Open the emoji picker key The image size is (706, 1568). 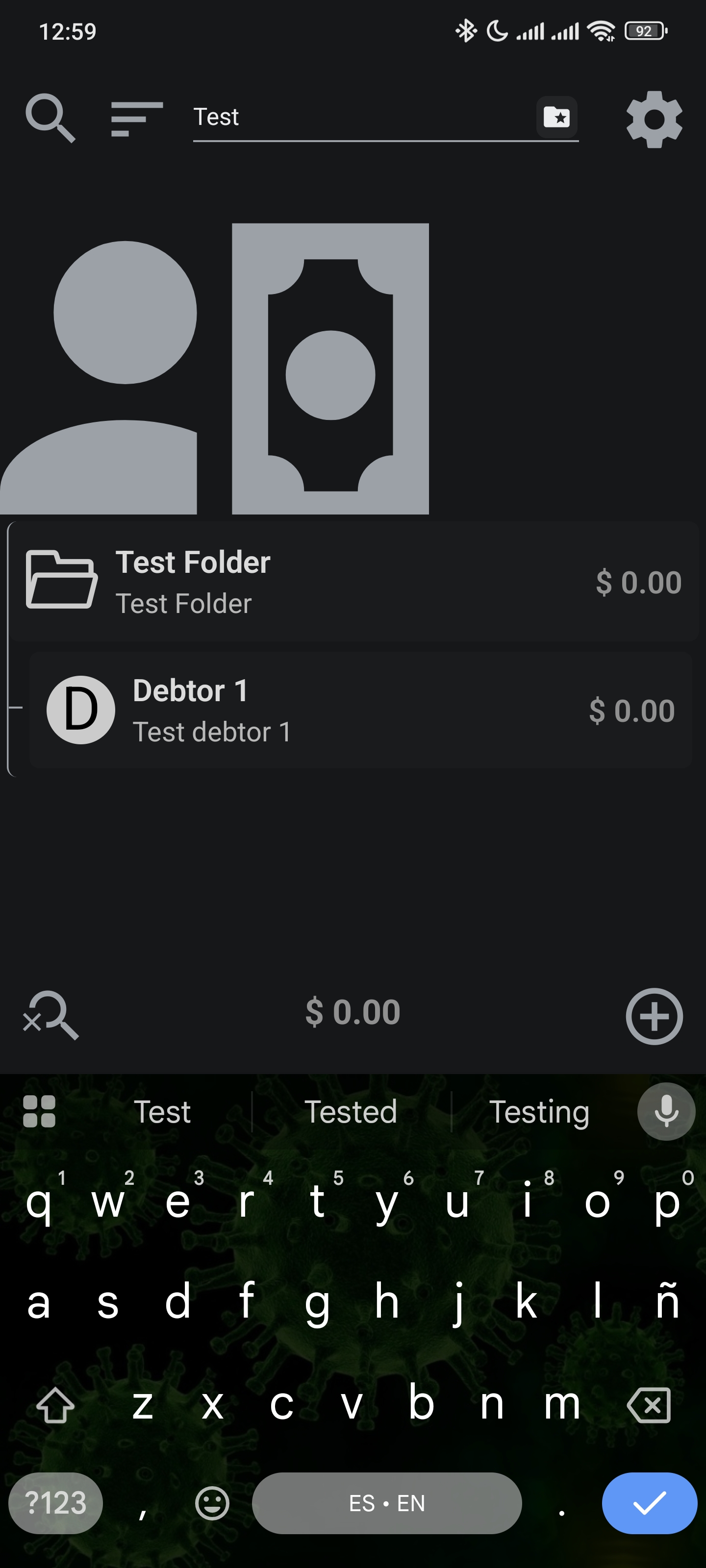pyautogui.click(x=211, y=1503)
